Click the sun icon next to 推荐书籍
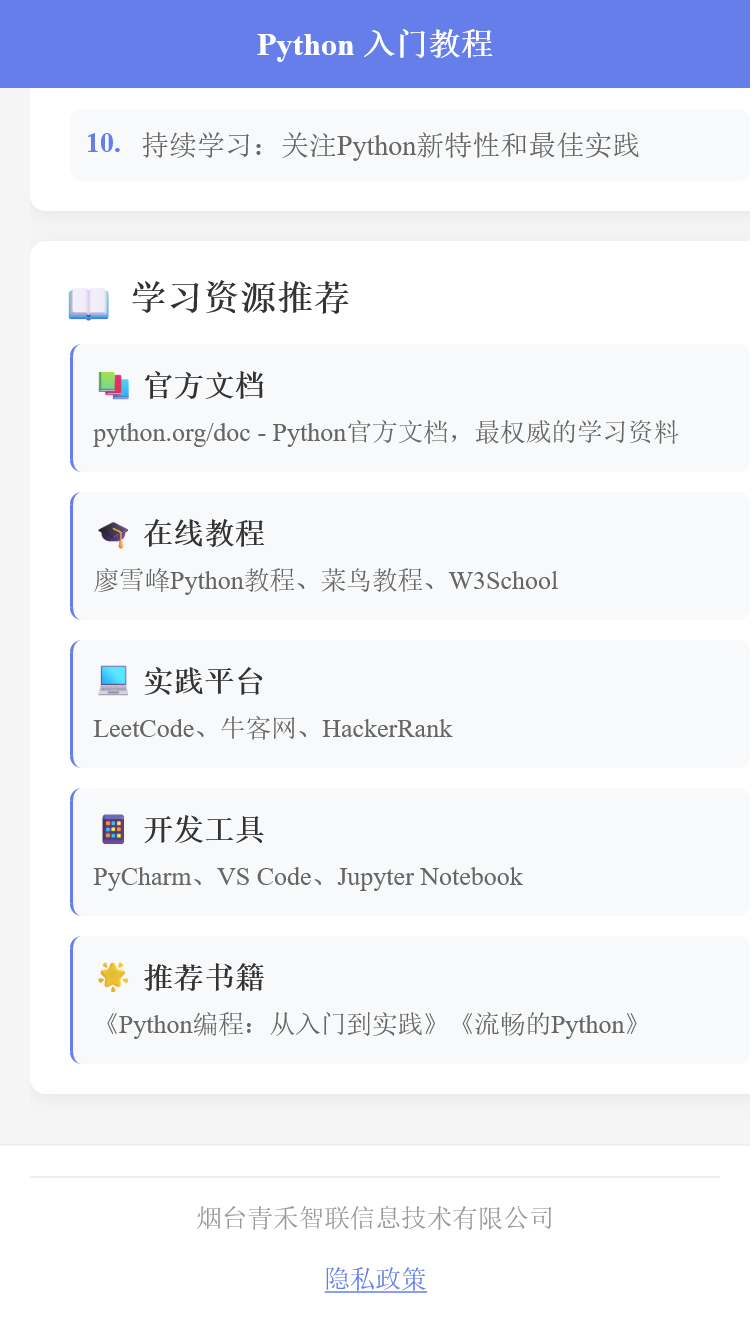The image size is (752, 1336). [112, 977]
